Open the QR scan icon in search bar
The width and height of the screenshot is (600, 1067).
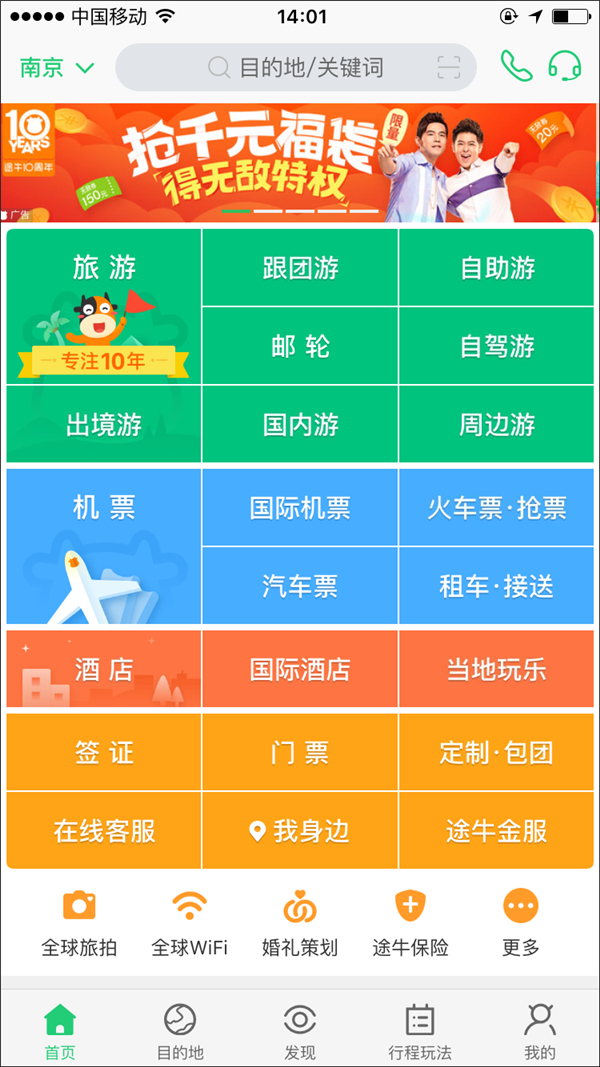tap(449, 68)
